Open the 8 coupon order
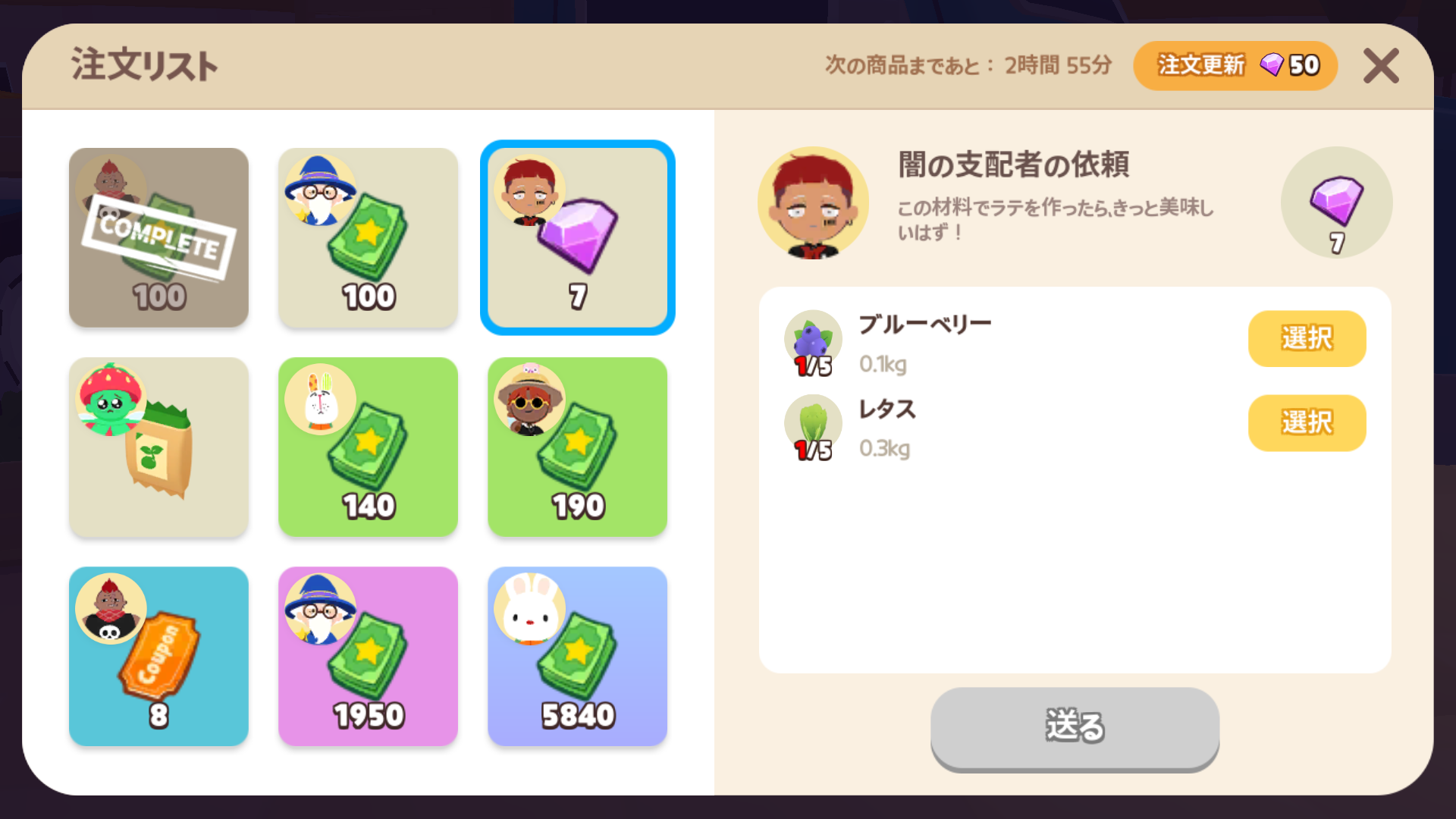 pyautogui.click(x=158, y=656)
